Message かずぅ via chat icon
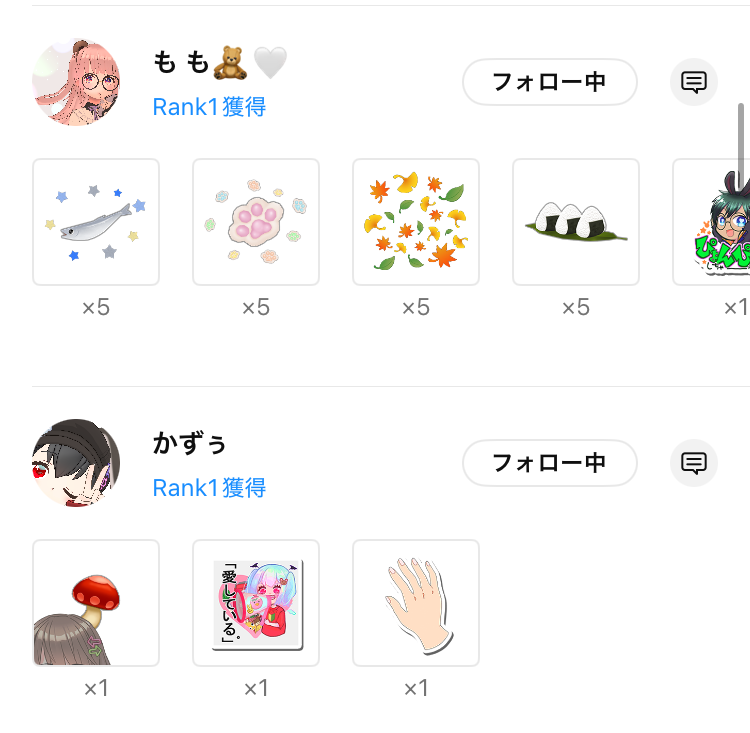Image resolution: width=750 pixels, height=733 pixels. pos(694,463)
